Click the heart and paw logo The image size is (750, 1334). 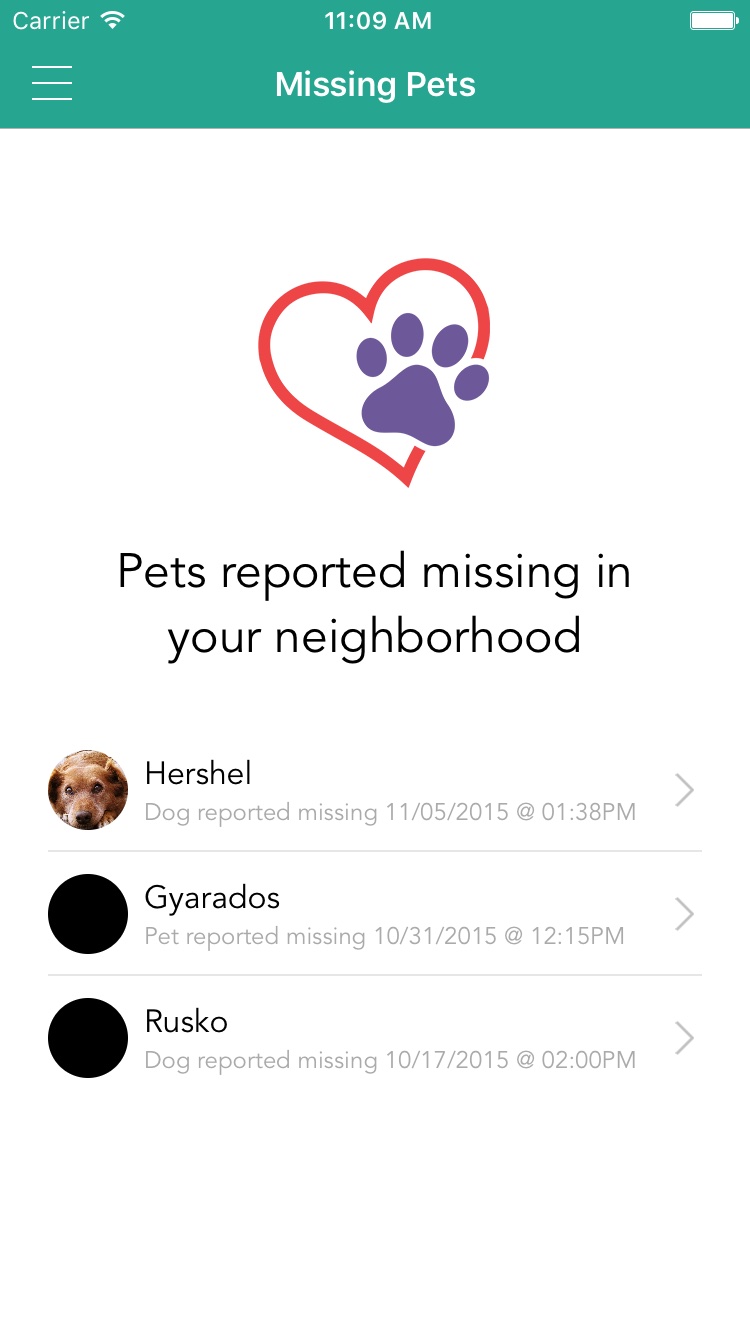point(375,370)
